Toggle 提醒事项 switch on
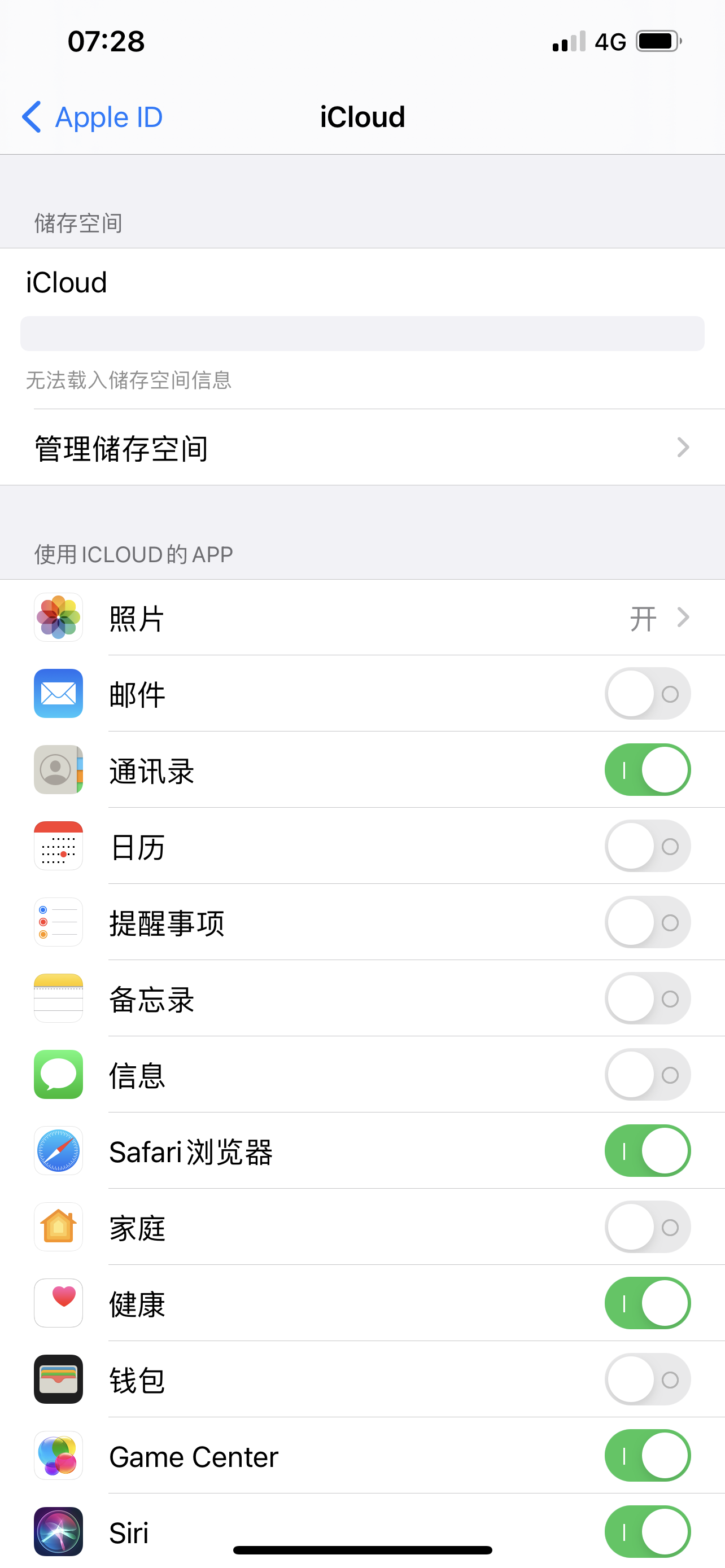Viewport: 725px width, 1568px height. (647, 922)
